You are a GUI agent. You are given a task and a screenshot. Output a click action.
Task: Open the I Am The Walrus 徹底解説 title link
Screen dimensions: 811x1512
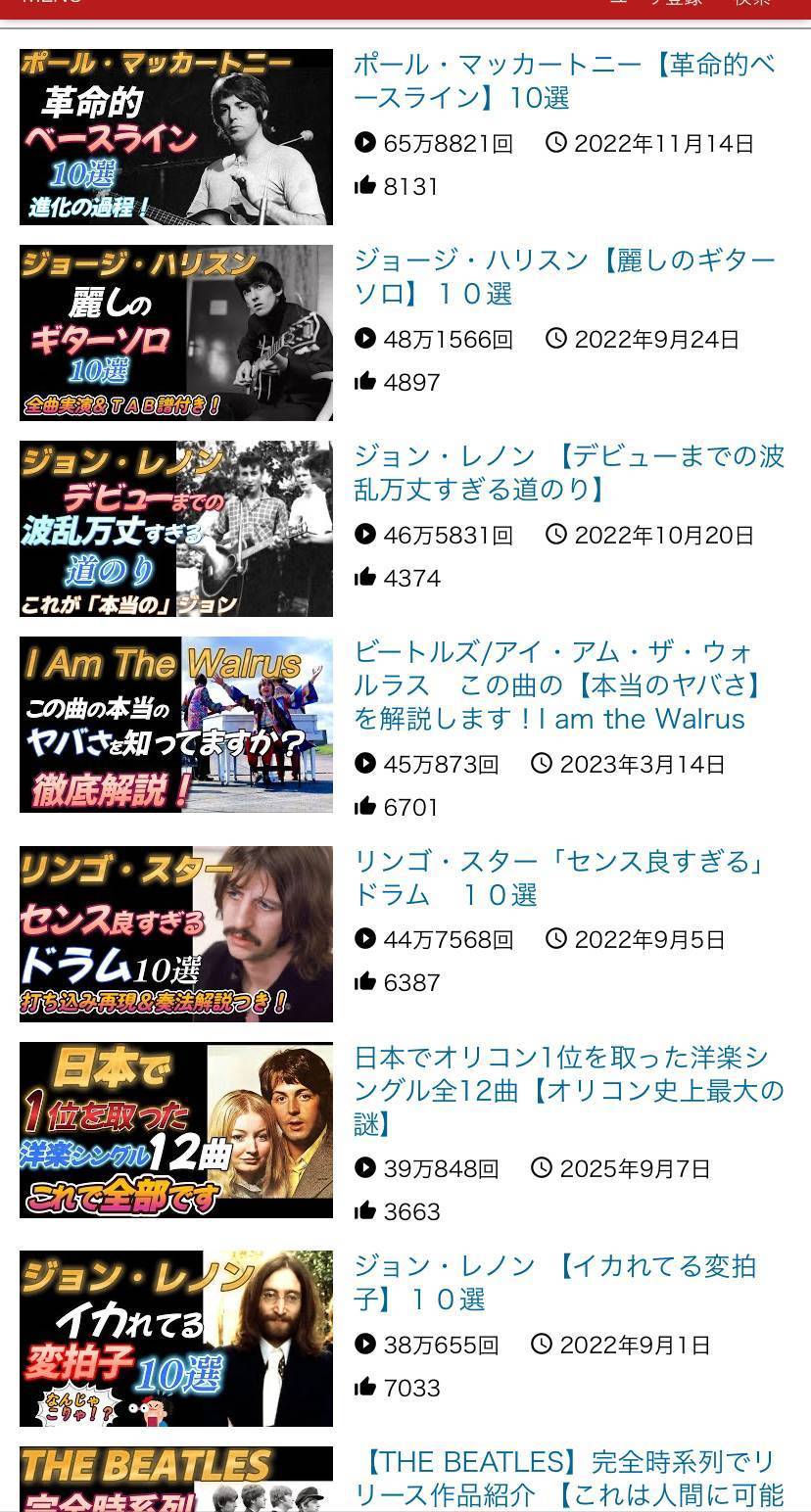pyautogui.click(x=558, y=685)
